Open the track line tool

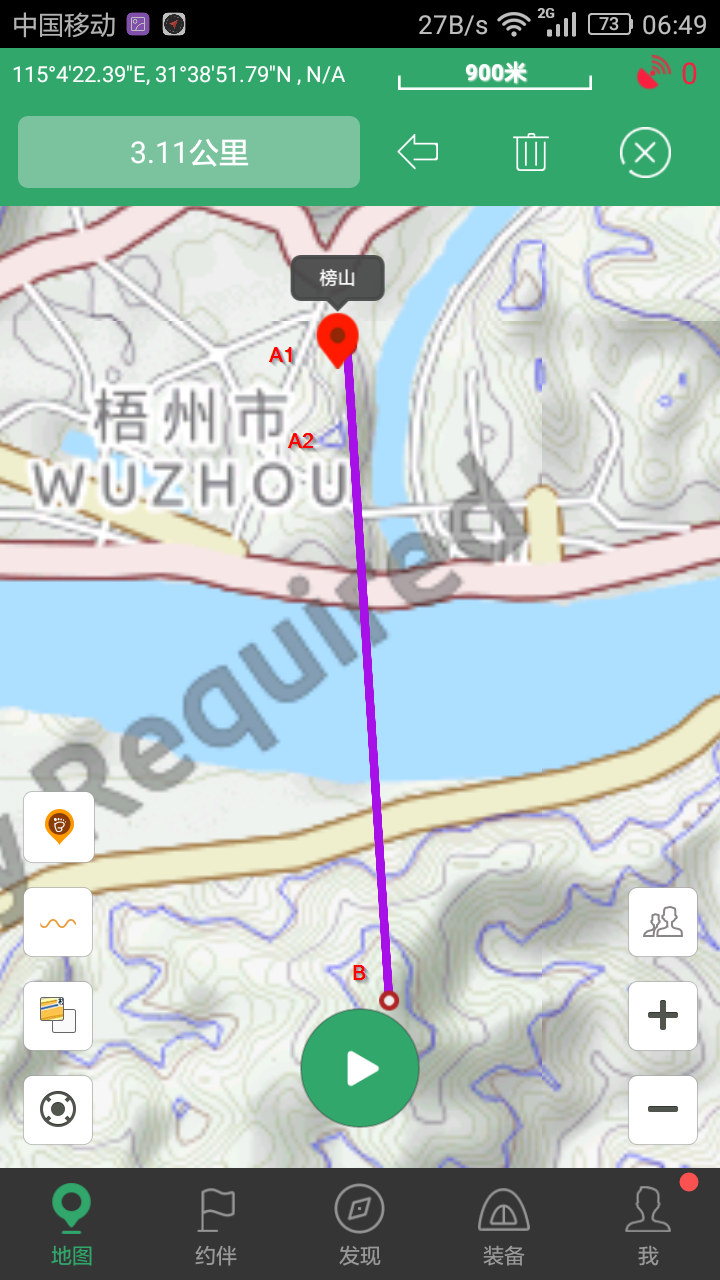click(x=58, y=922)
